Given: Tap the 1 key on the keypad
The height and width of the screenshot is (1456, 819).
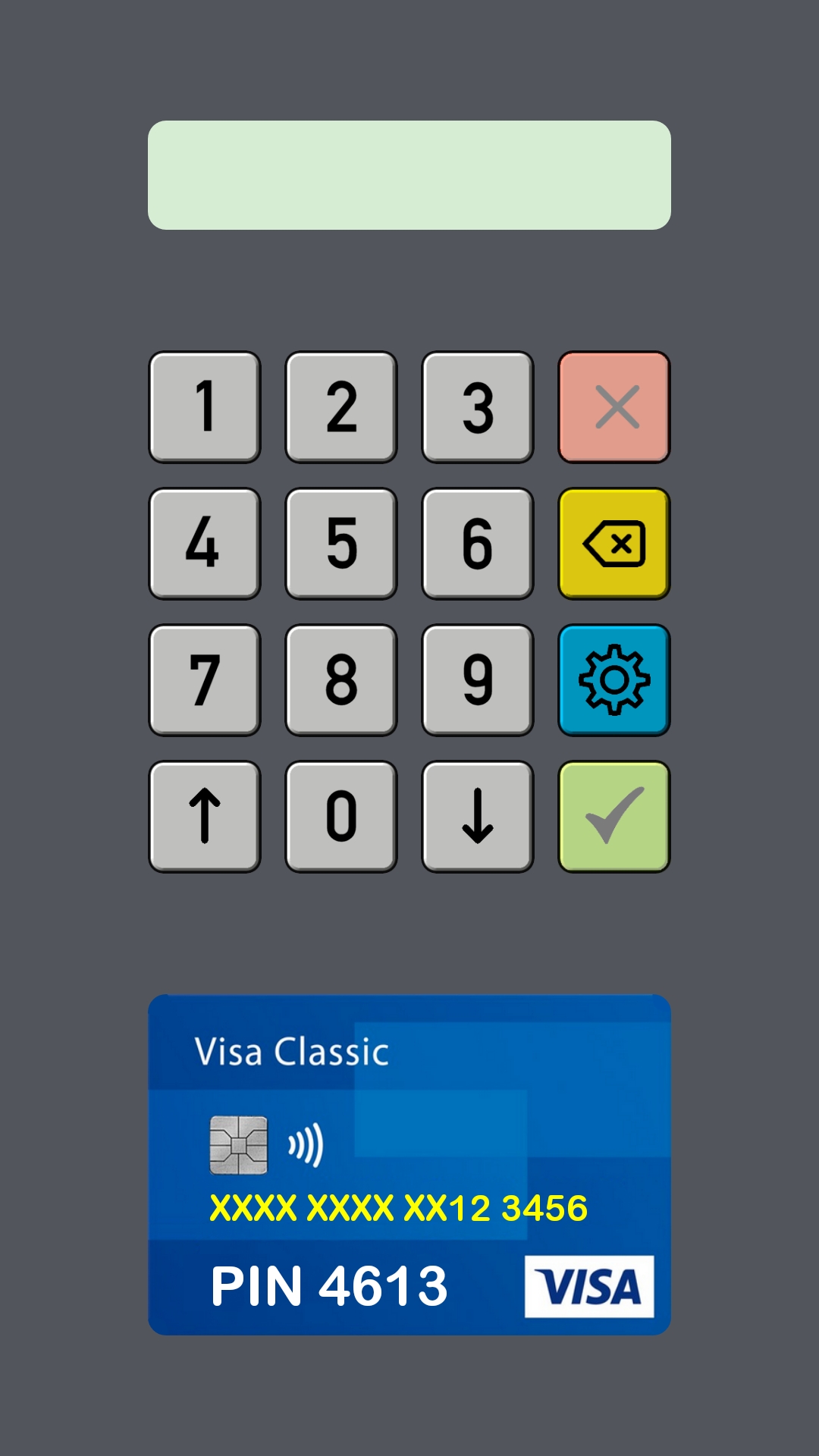Looking at the screenshot, I should pos(205,407).
